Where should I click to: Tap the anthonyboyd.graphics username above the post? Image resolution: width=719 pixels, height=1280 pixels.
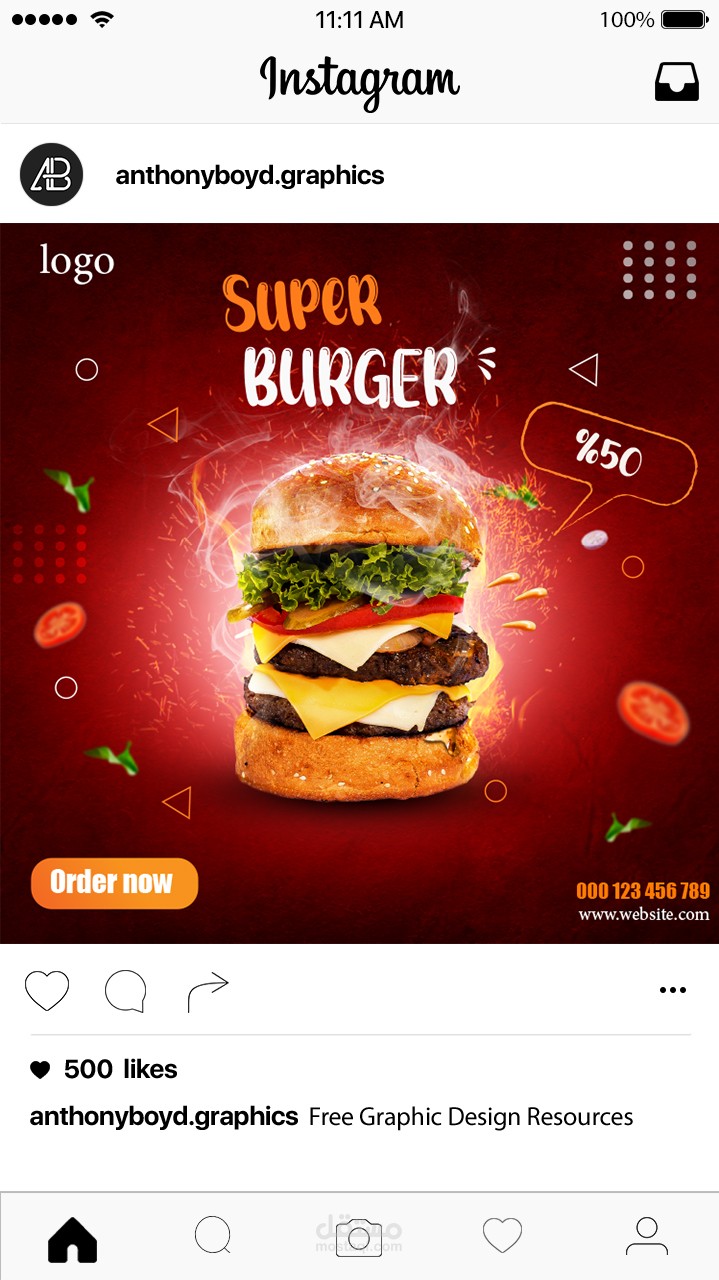click(250, 176)
